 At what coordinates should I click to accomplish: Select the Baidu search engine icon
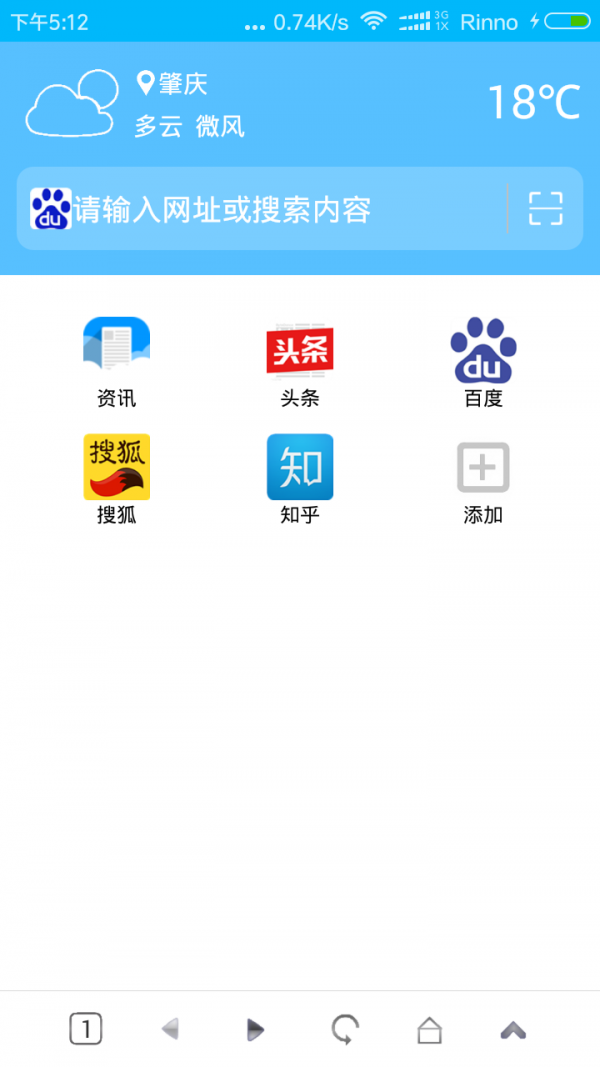pyautogui.click(x=51, y=209)
